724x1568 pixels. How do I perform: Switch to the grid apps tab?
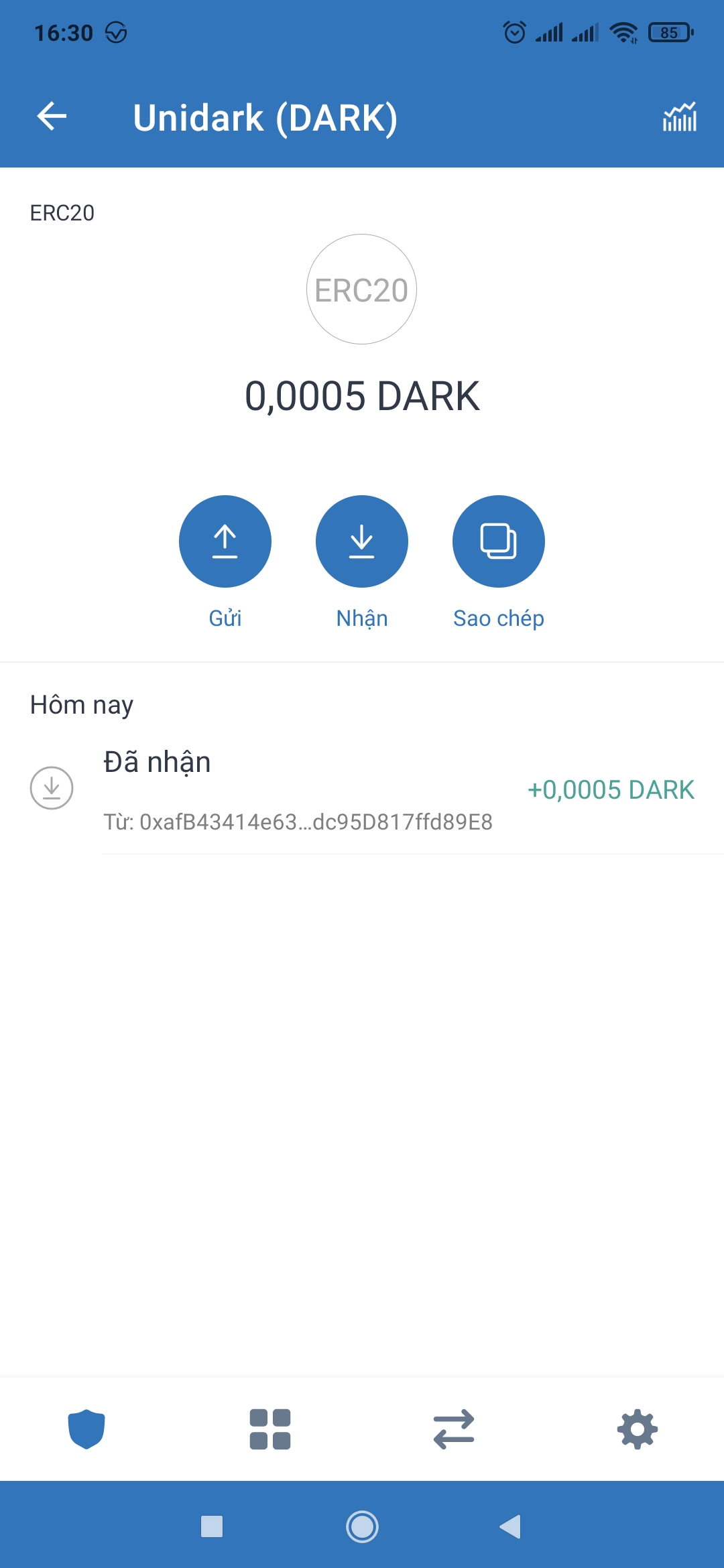click(270, 1429)
